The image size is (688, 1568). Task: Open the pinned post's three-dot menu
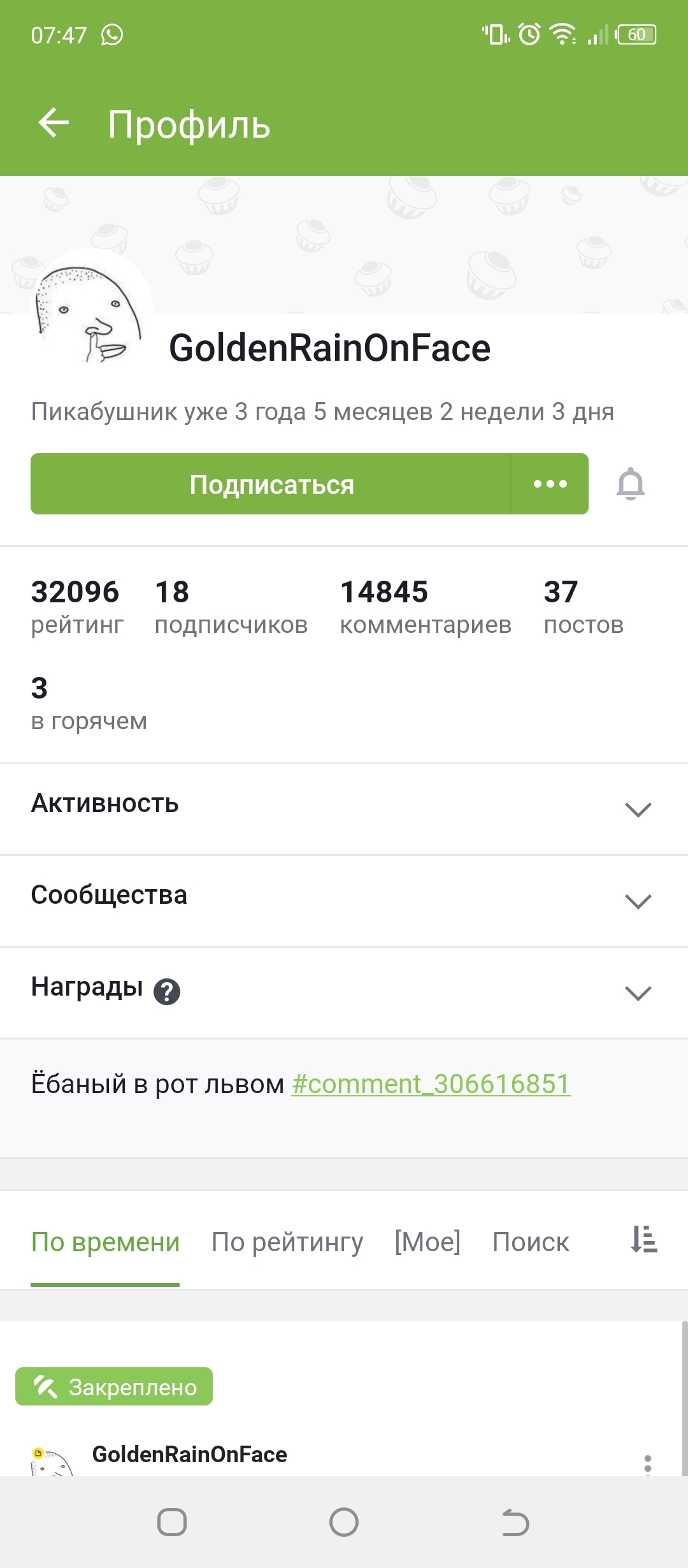click(648, 1464)
